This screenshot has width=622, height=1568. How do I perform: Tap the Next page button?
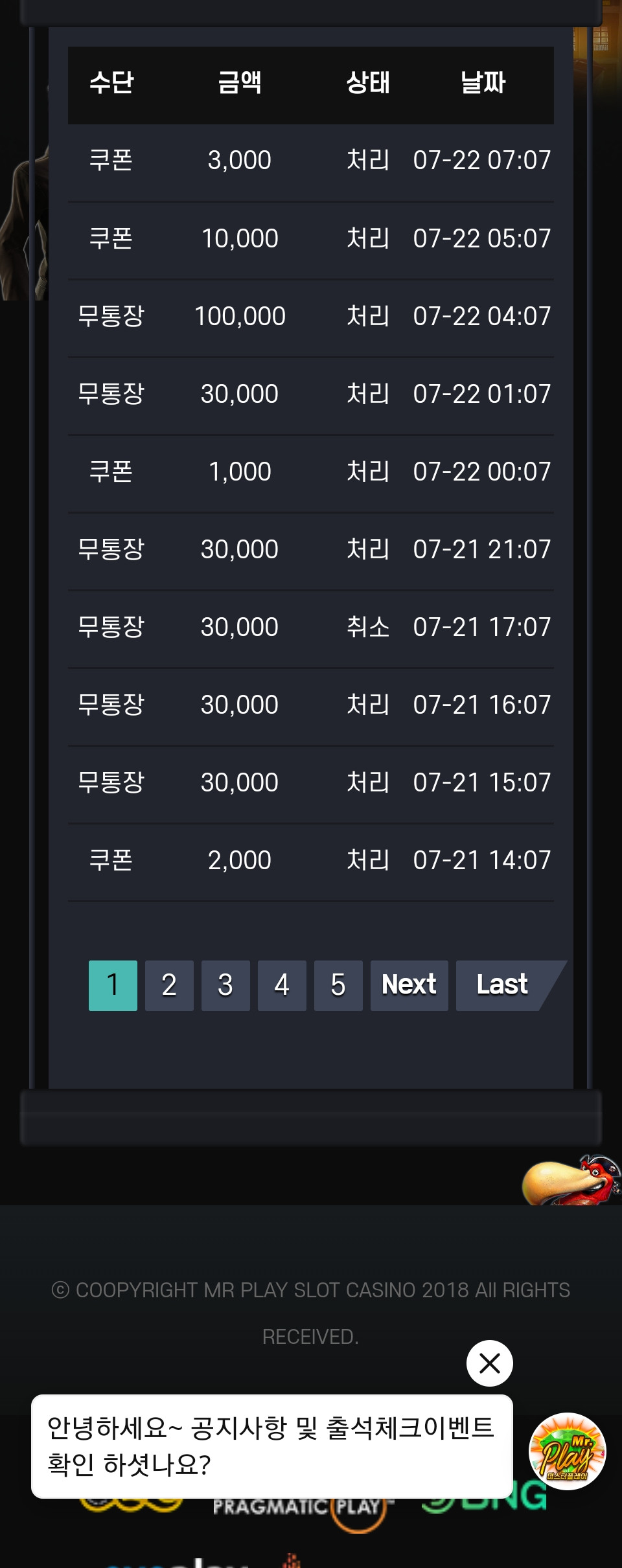tap(409, 985)
